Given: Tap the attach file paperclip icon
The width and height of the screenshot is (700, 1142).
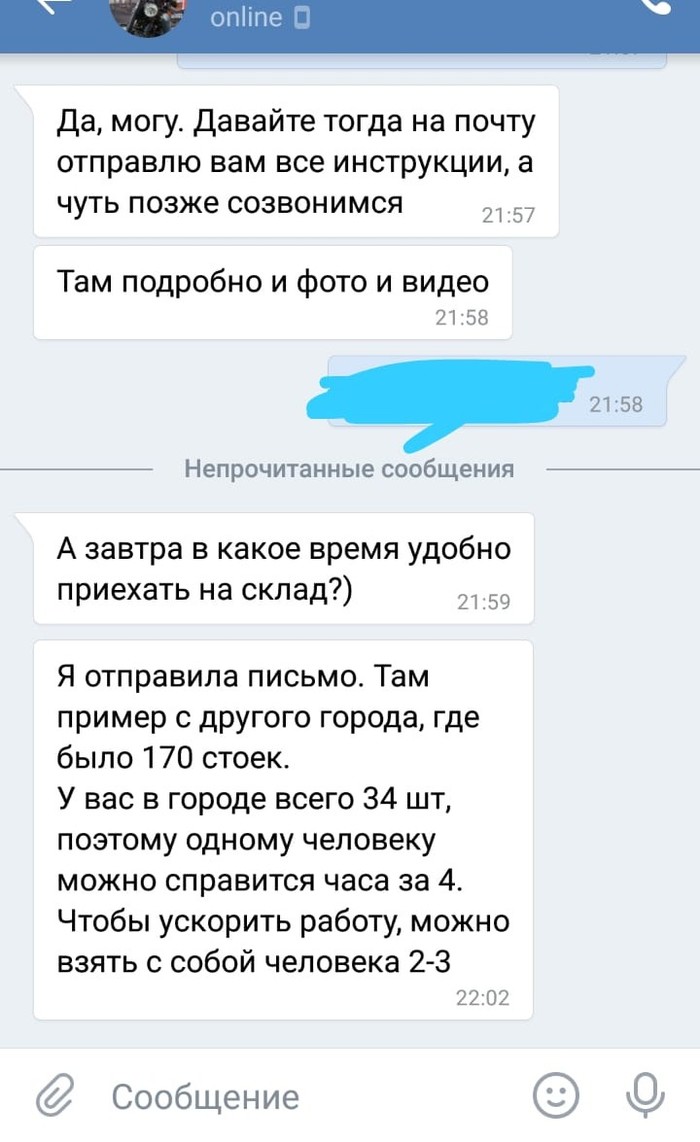Looking at the screenshot, I should click(58, 1096).
